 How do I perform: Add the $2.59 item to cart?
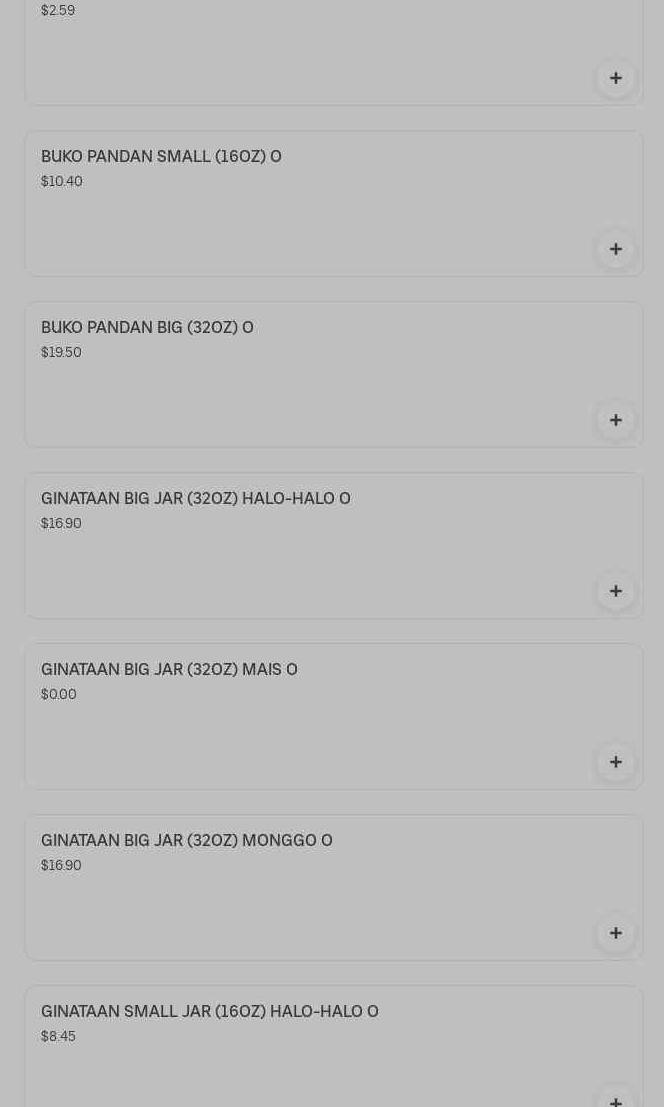[616, 78]
